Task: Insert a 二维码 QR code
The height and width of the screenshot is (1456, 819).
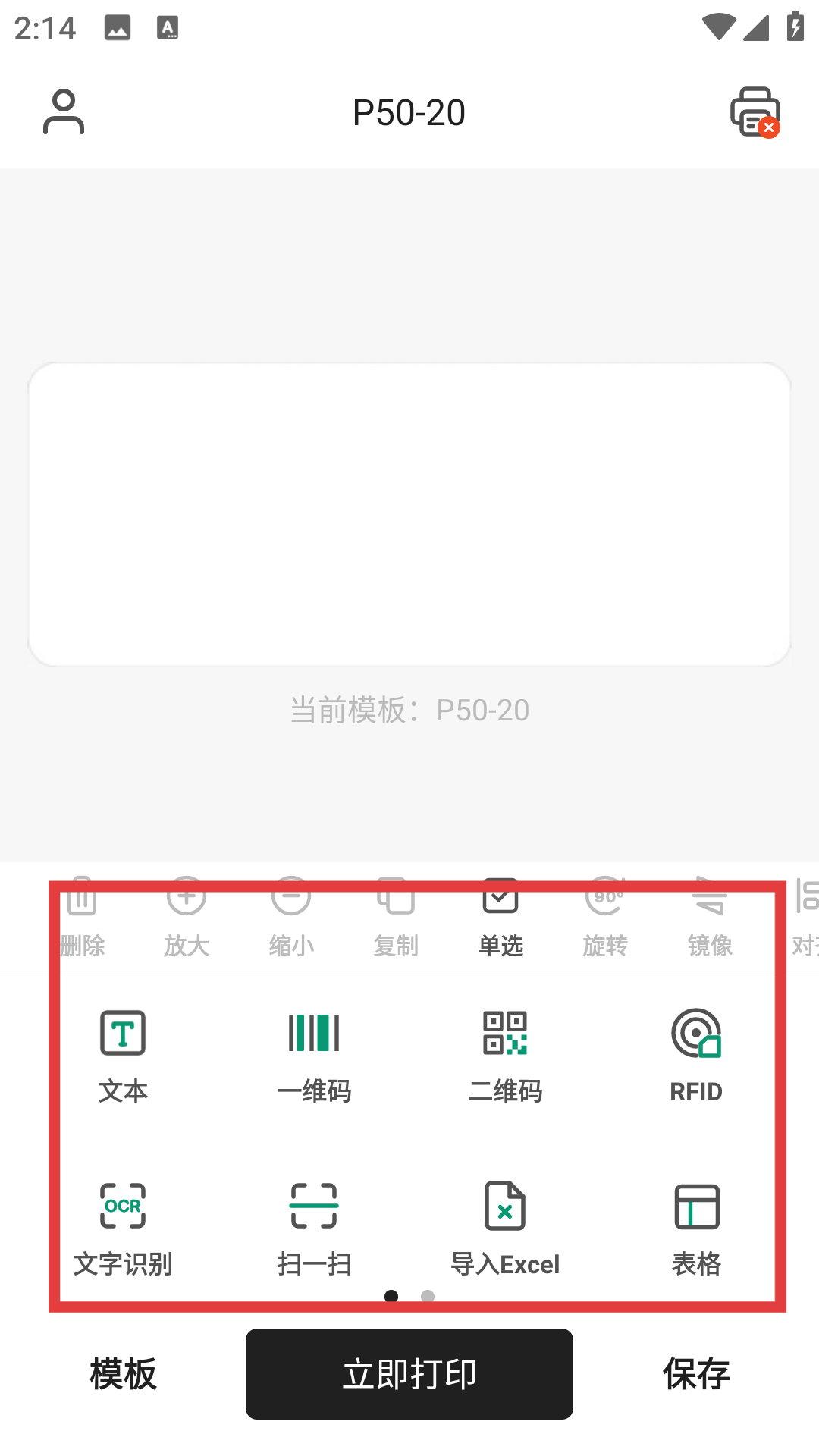Action: (505, 1056)
